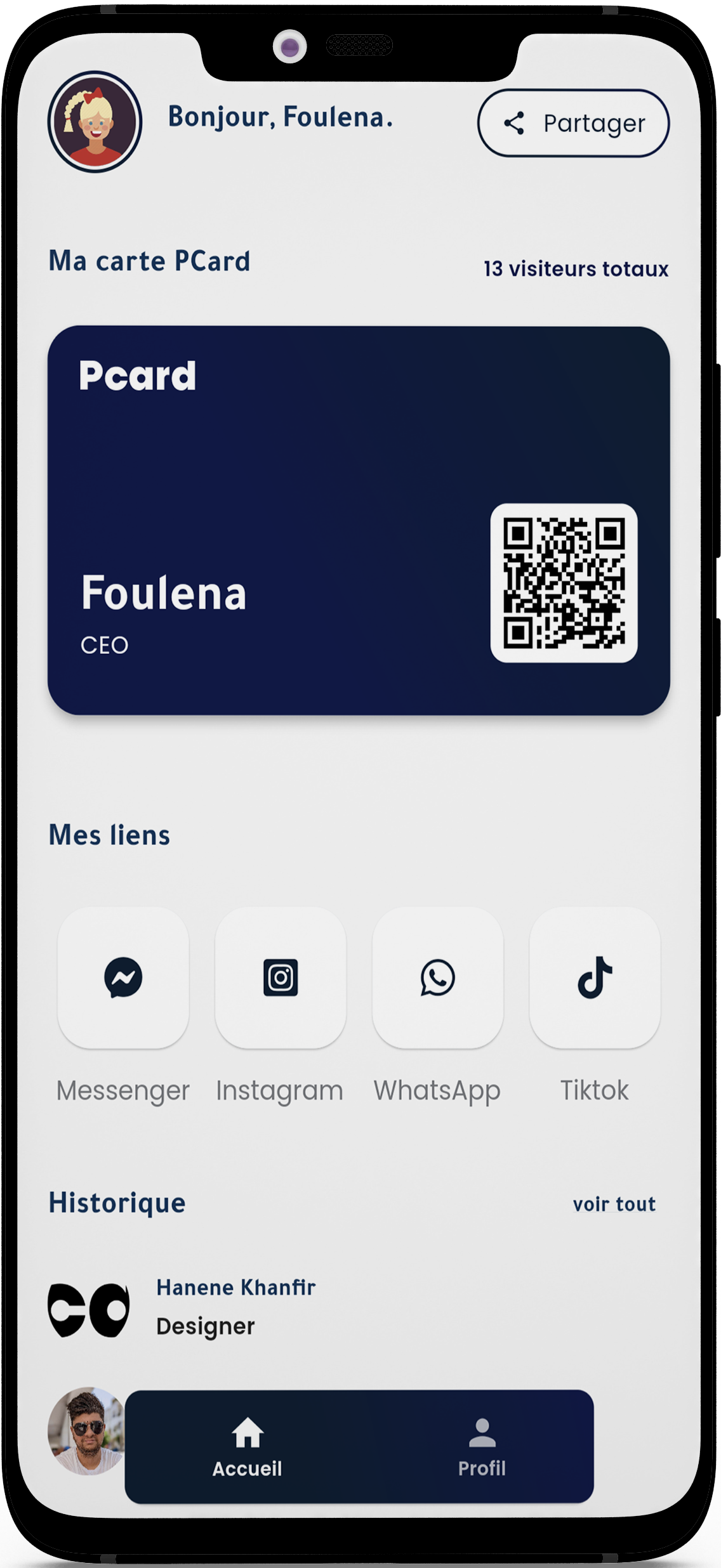Open the Instagram link

click(281, 977)
